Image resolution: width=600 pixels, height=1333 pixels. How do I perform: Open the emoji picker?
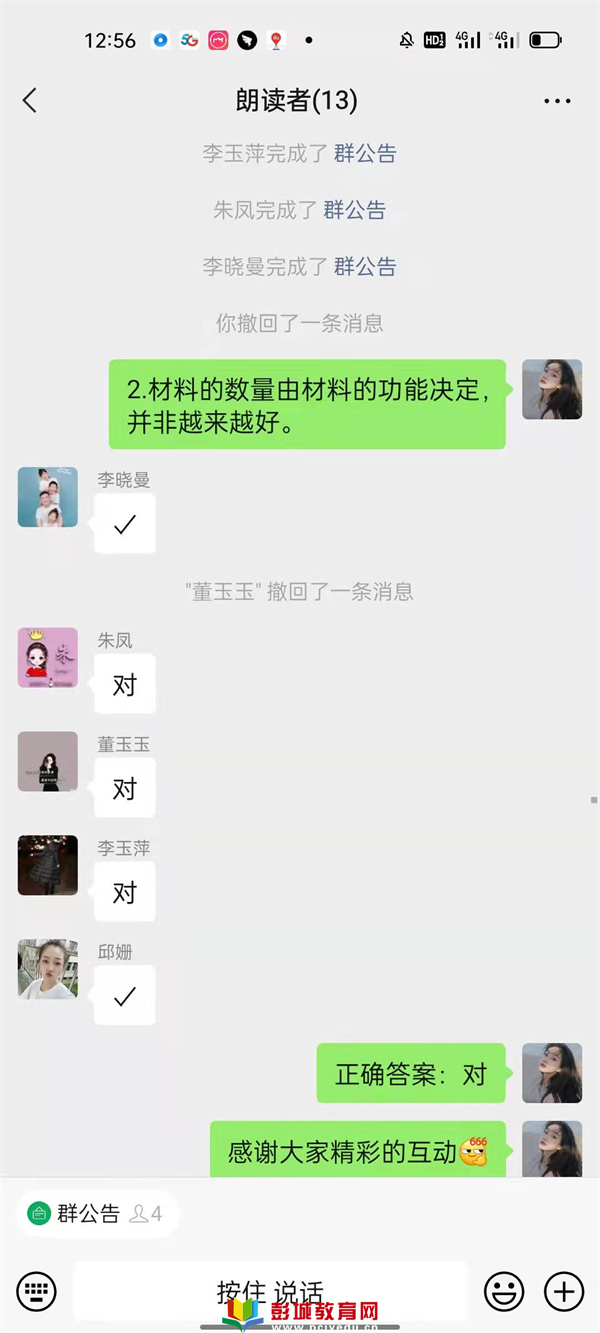[x=504, y=1291]
